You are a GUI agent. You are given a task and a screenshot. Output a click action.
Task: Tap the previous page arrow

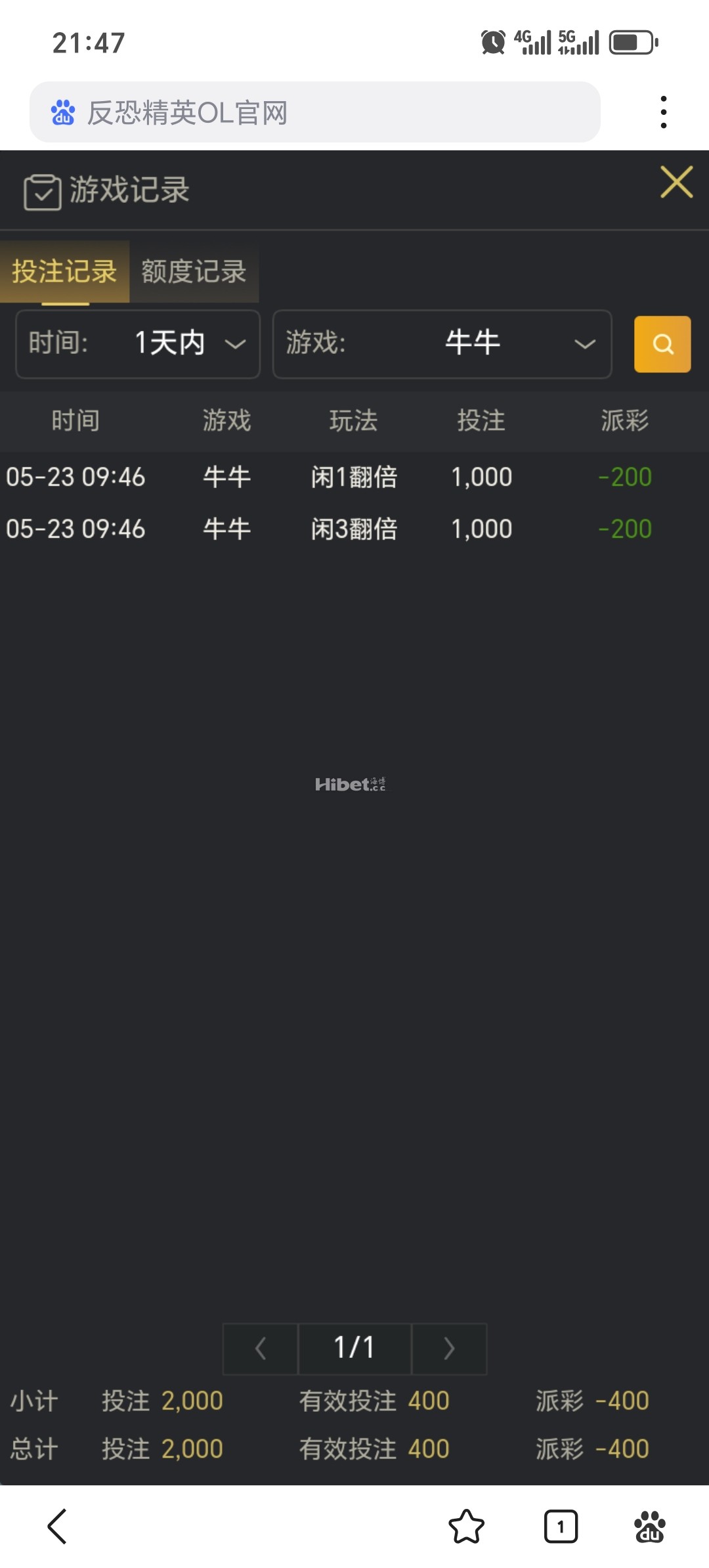[x=259, y=1349]
